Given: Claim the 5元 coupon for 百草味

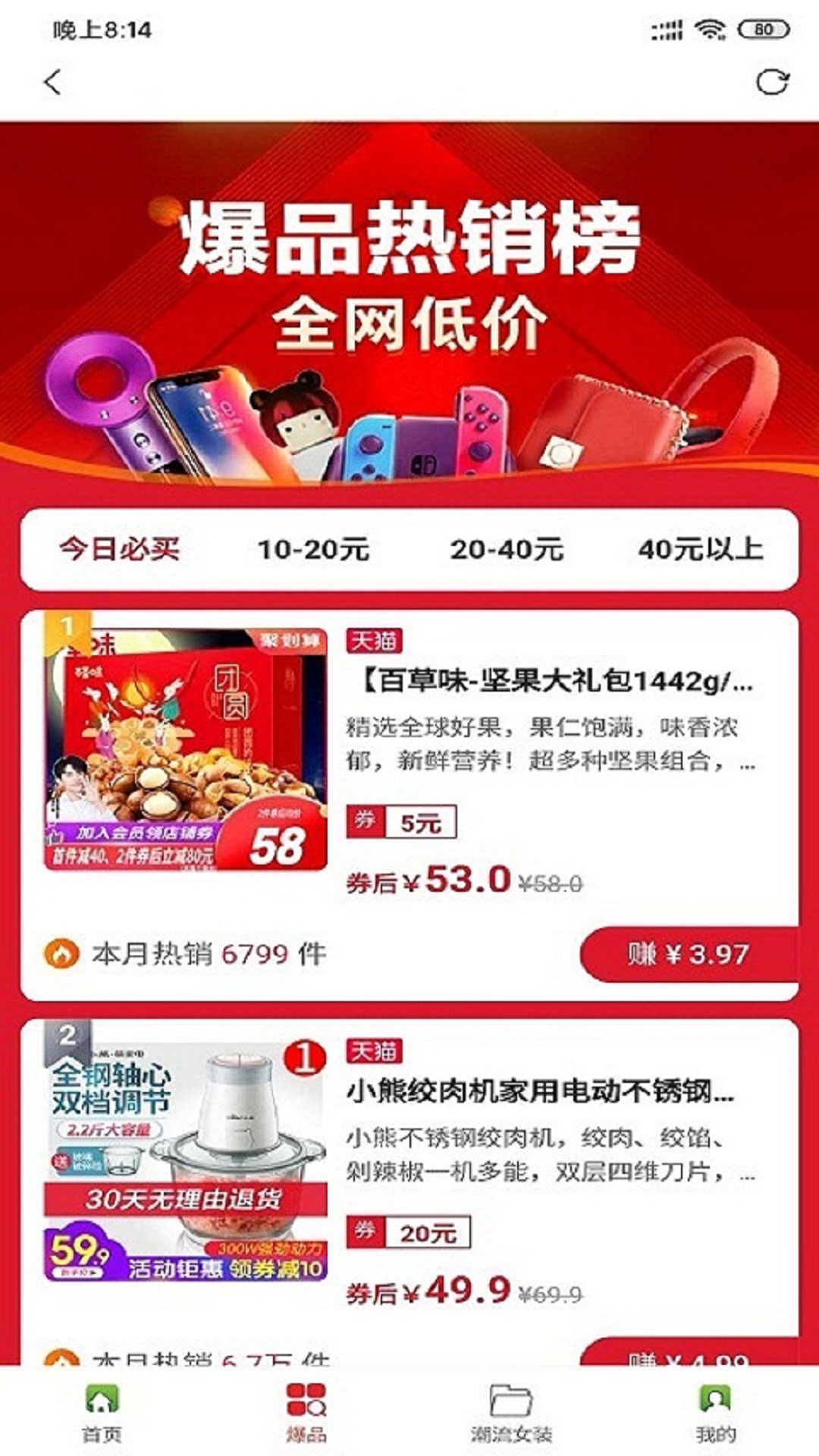Looking at the screenshot, I should [402, 822].
